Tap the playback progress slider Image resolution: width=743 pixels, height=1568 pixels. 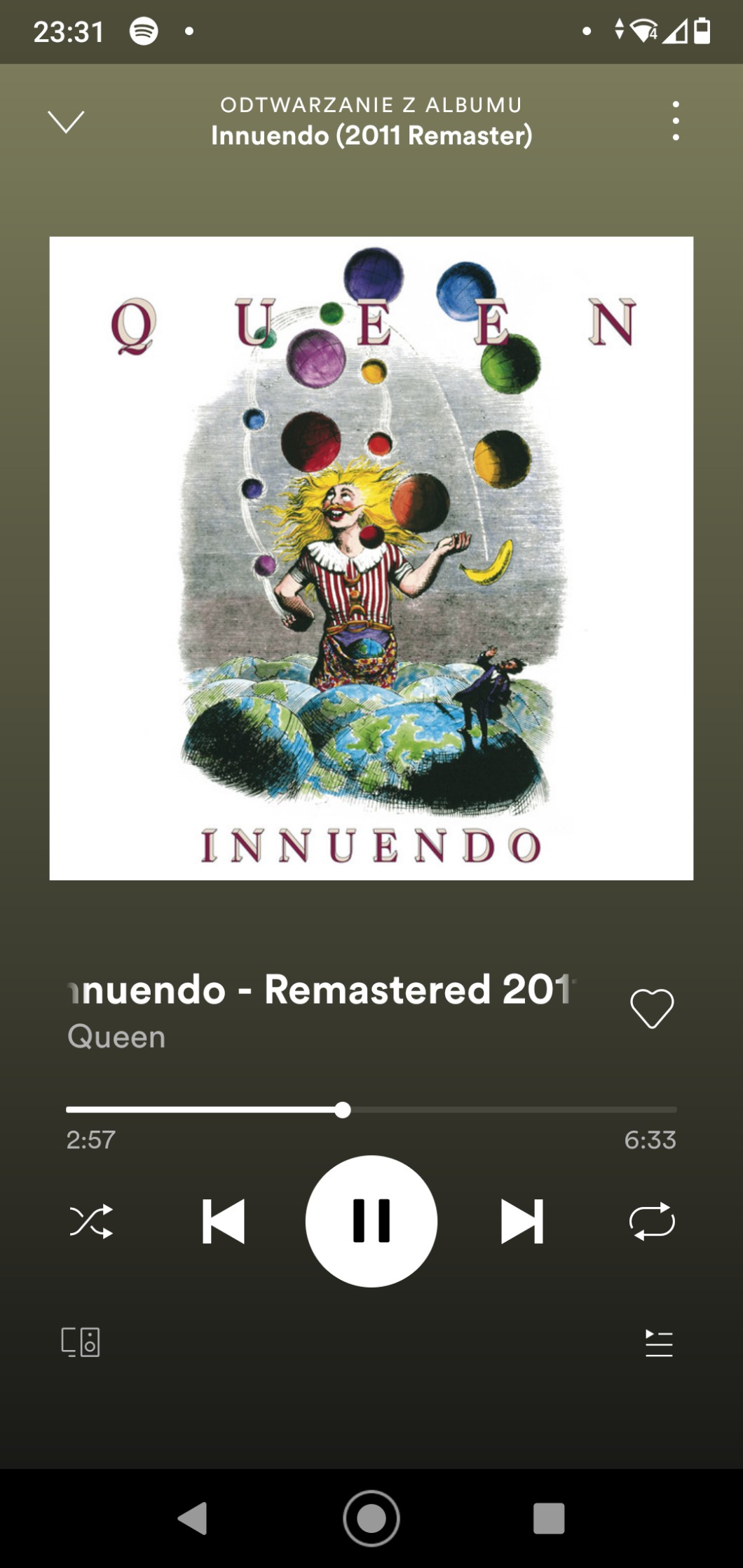(371, 1110)
